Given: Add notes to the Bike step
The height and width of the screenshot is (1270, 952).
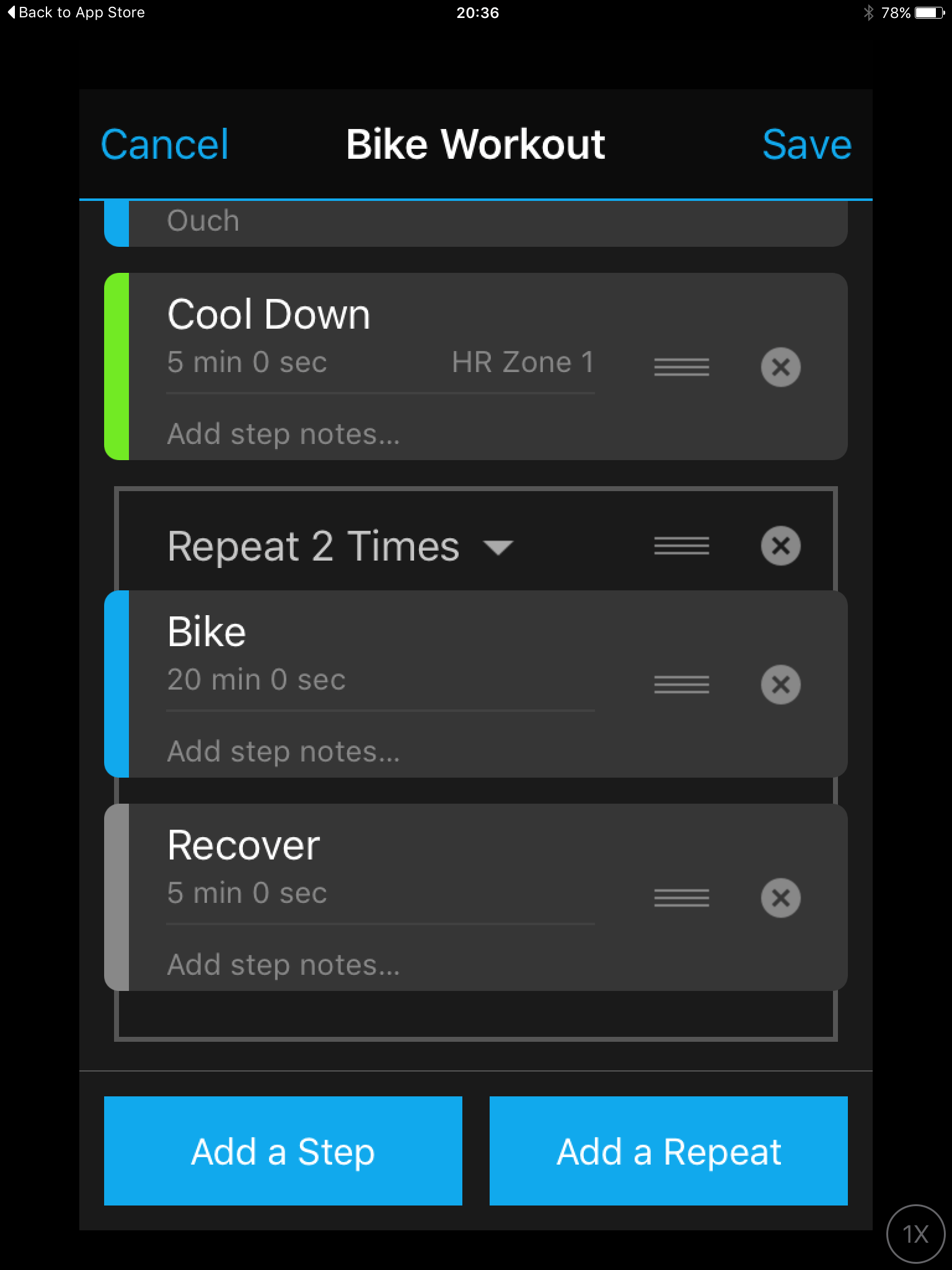Looking at the screenshot, I should coord(283,752).
